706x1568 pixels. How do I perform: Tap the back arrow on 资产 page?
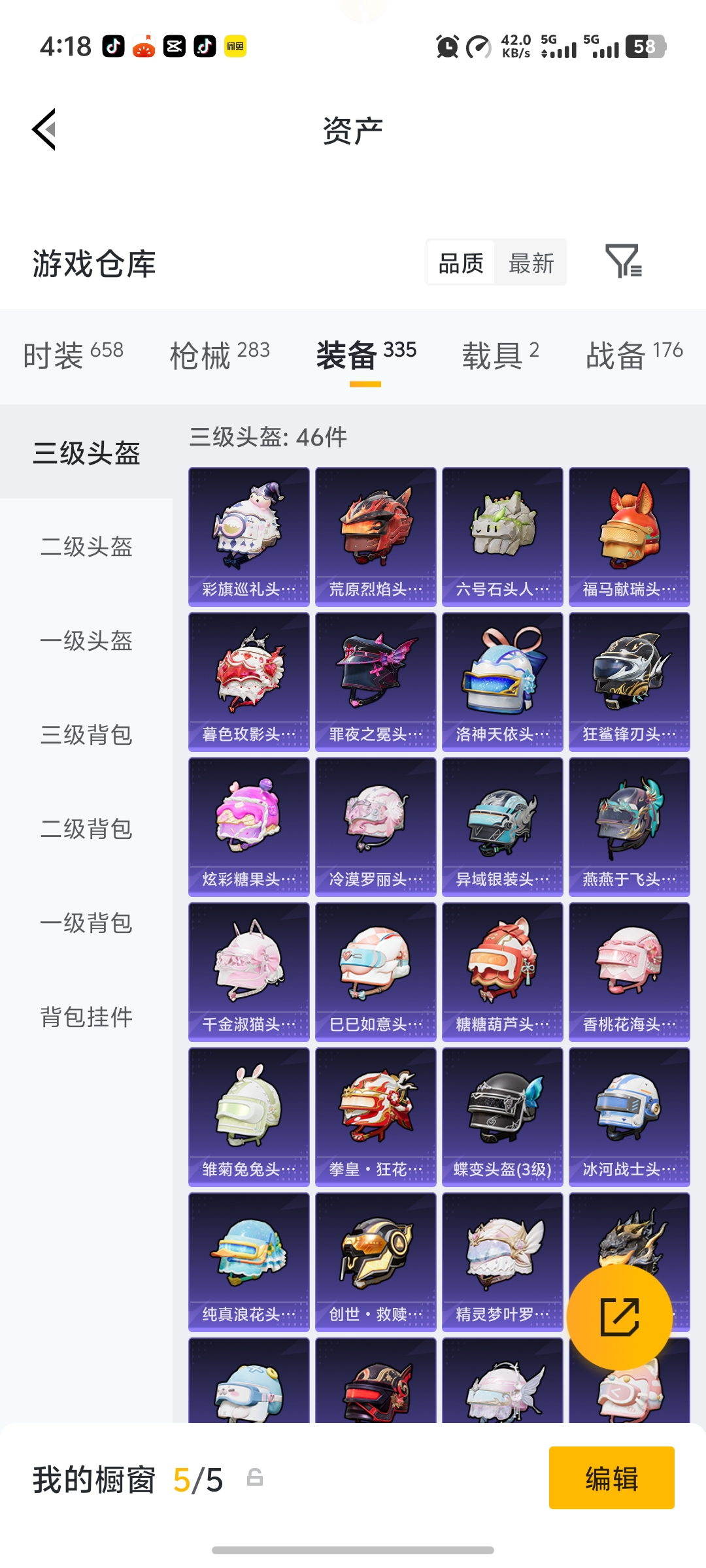(x=44, y=129)
